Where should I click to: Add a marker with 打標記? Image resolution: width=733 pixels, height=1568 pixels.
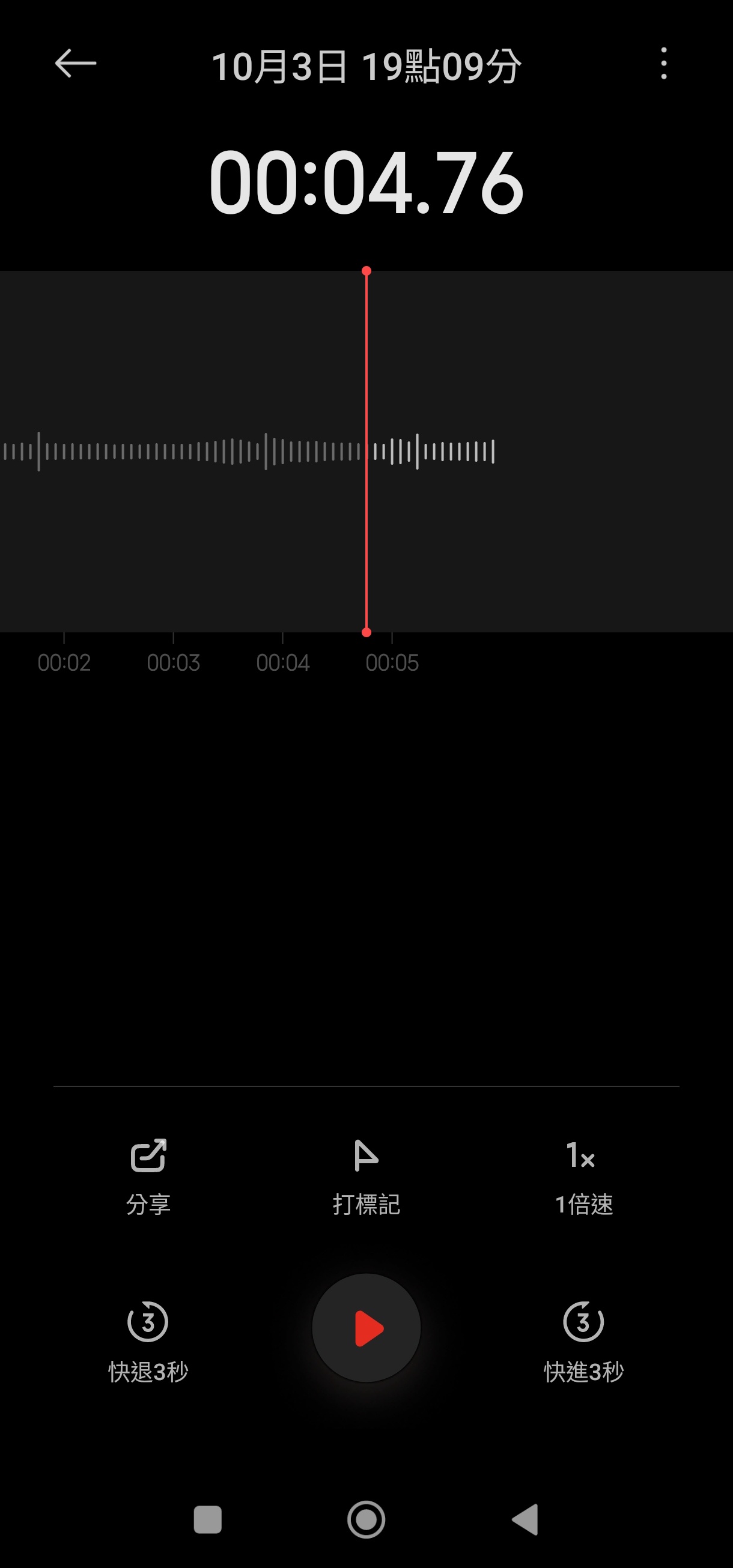click(x=366, y=1175)
